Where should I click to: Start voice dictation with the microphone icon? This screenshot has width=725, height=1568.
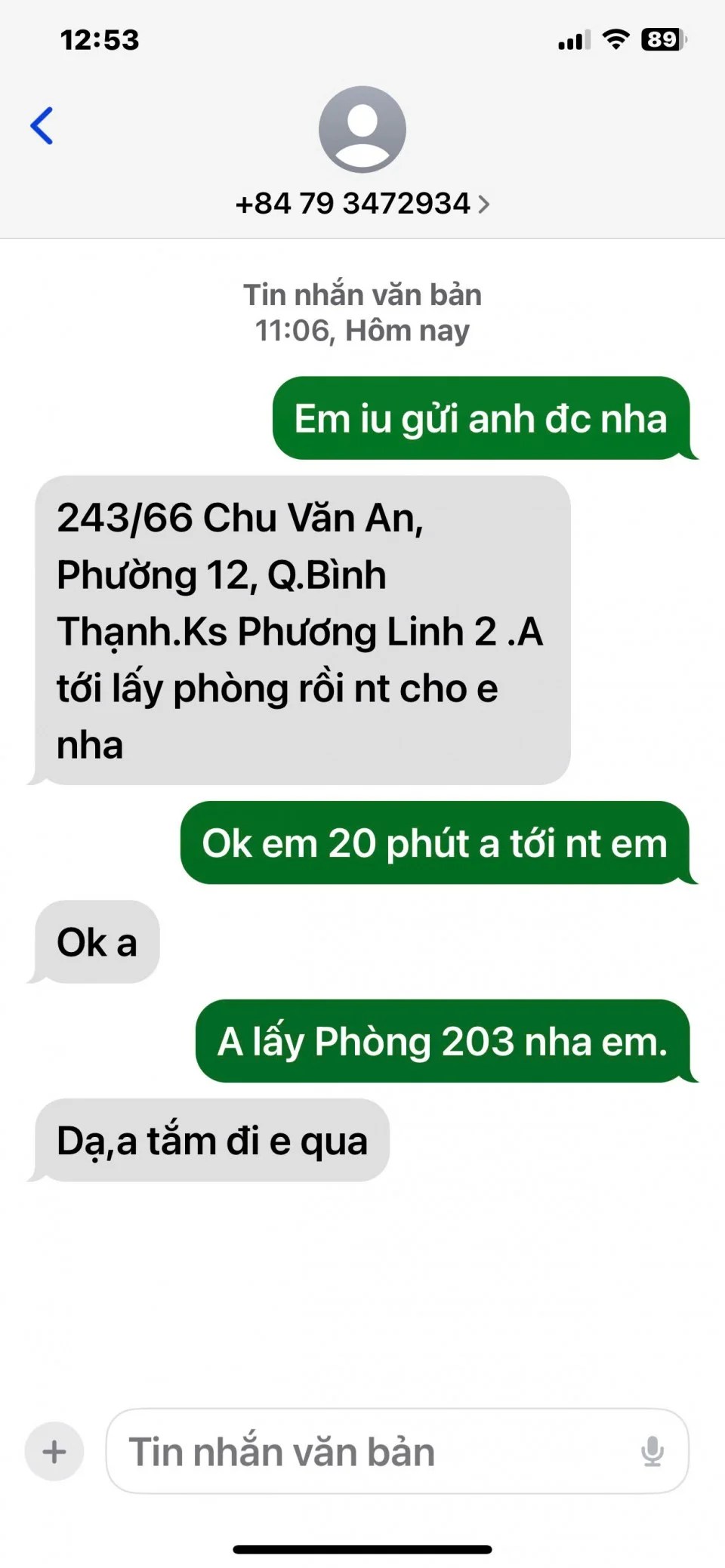point(652,1451)
